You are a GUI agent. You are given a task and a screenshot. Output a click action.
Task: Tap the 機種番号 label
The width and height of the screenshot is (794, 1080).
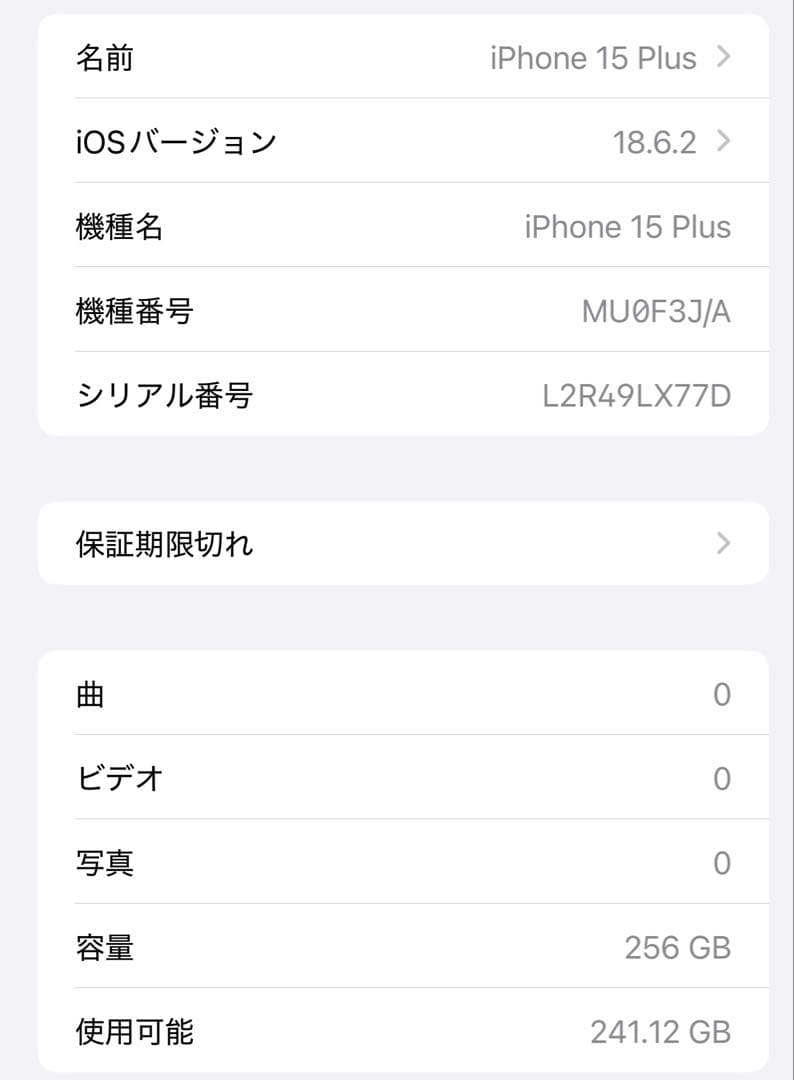134,311
